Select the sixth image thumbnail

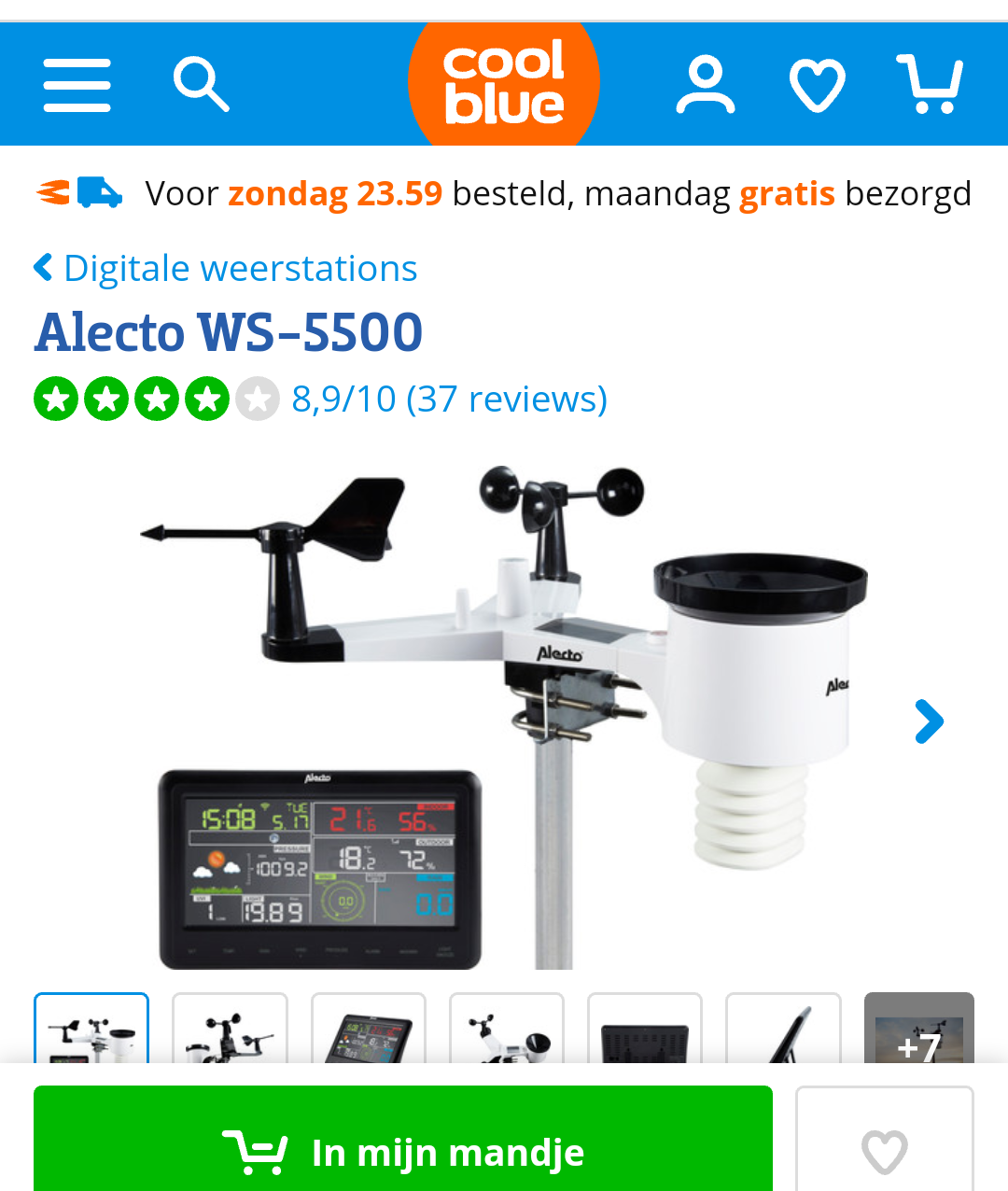pyautogui.click(x=783, y=1029)
